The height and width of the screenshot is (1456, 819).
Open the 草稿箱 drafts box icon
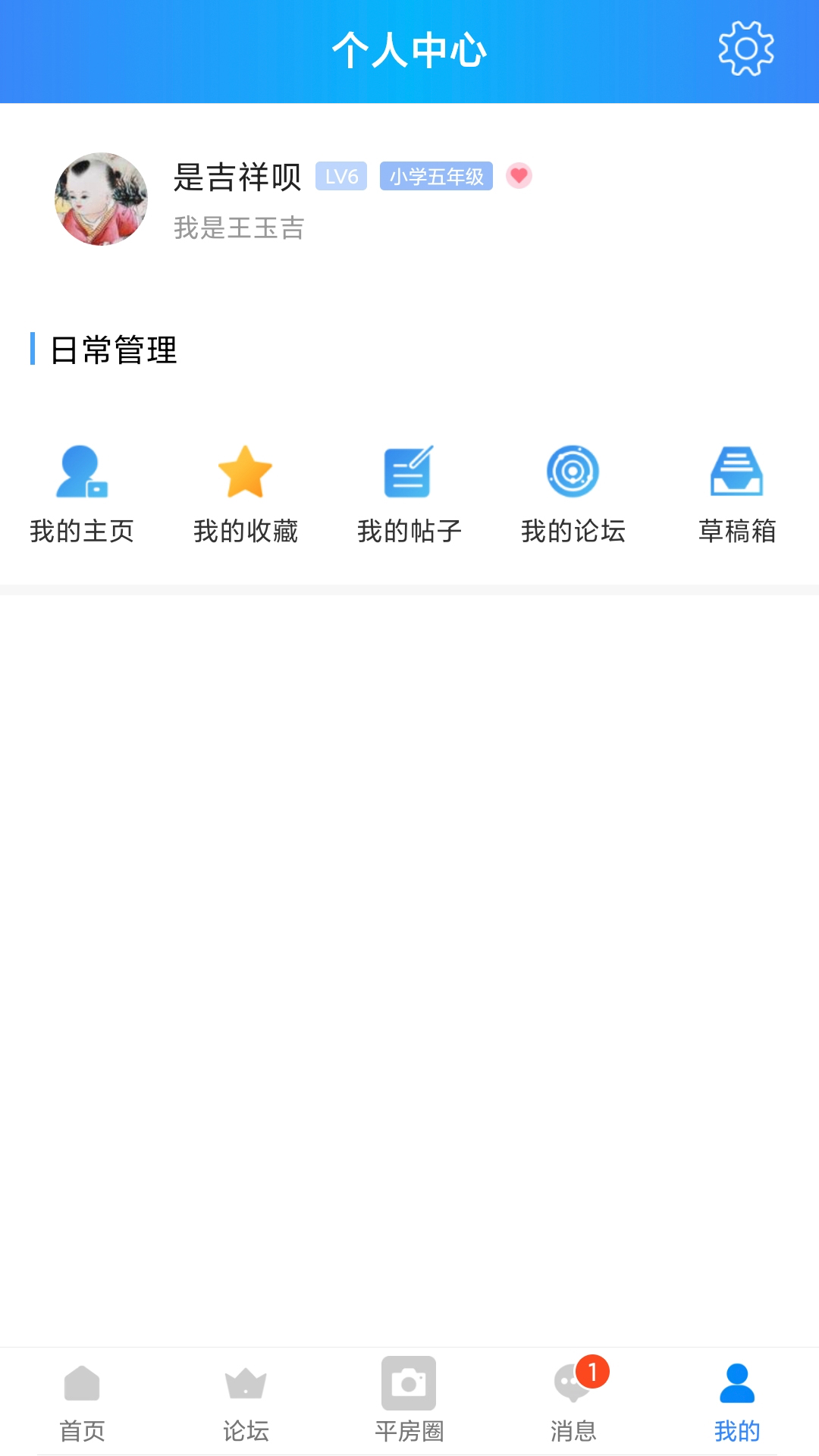[x=737, y=470]
